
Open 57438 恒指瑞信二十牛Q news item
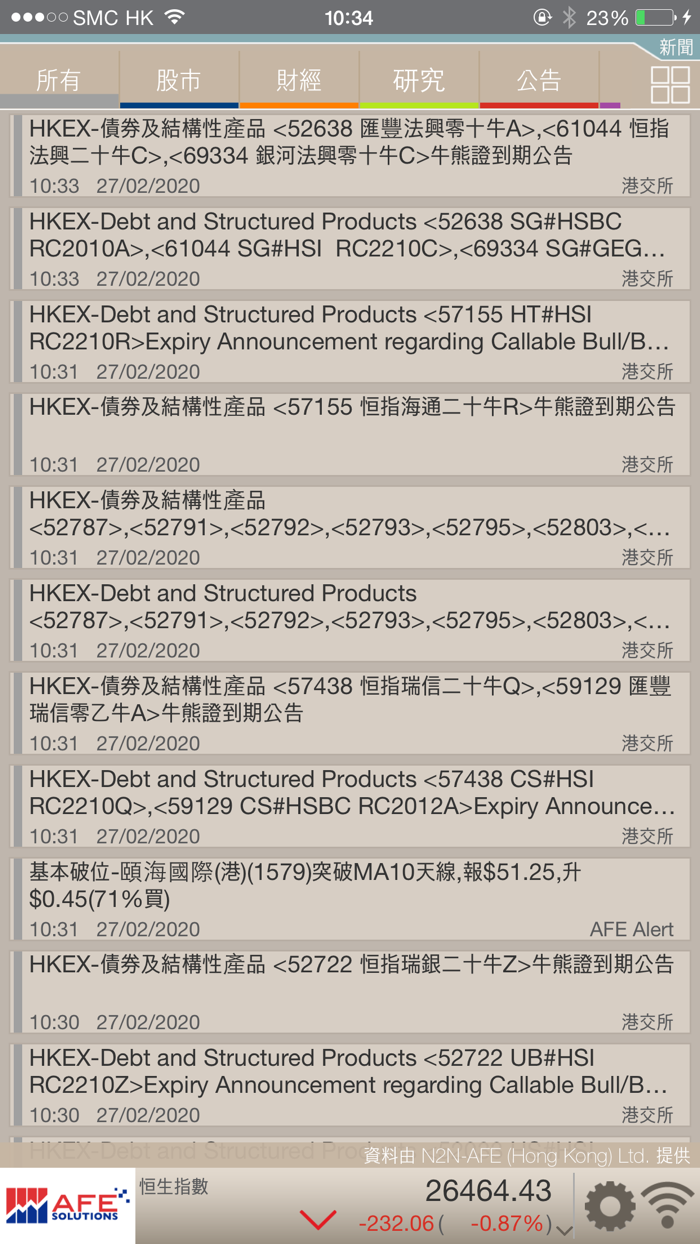[350, 714]
